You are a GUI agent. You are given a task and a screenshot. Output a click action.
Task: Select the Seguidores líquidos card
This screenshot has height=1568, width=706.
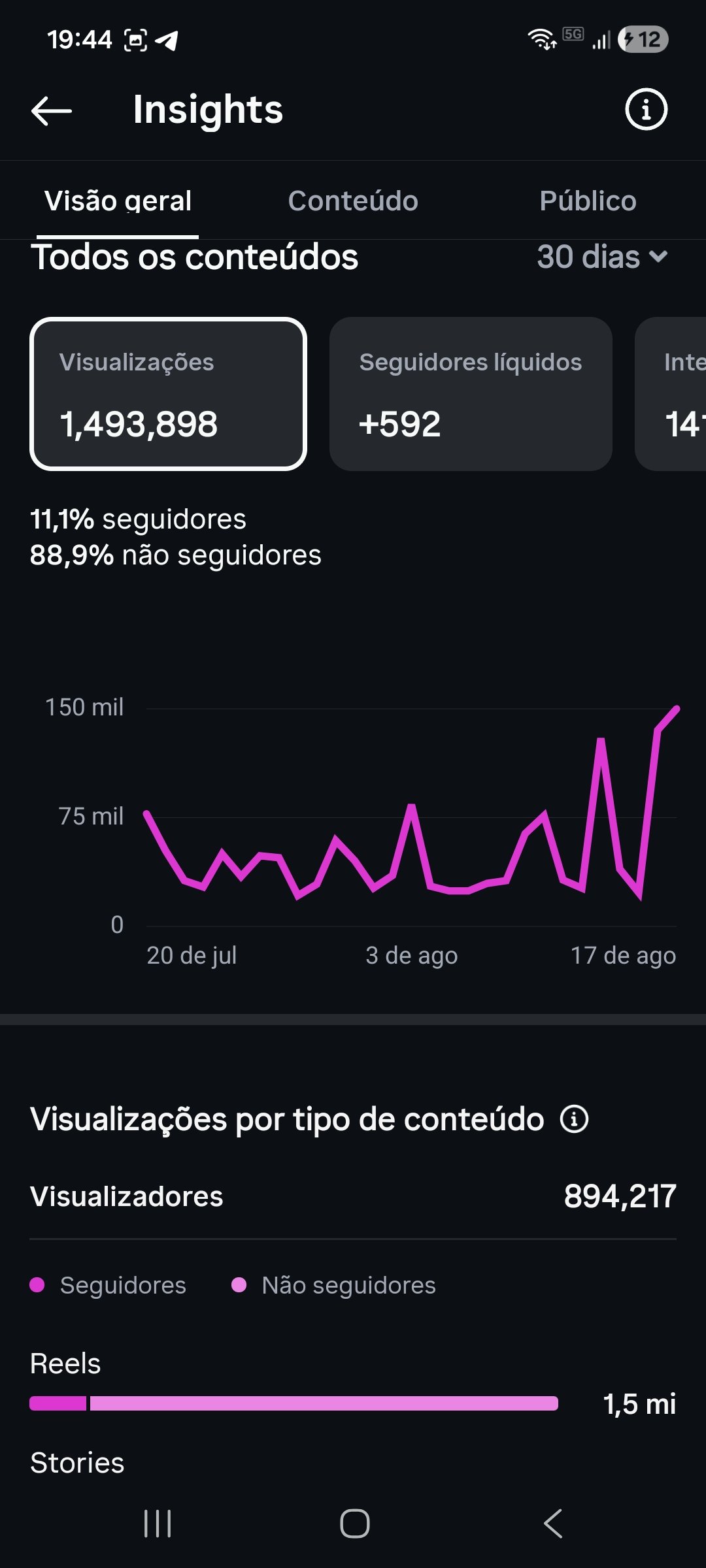[471, 394]
